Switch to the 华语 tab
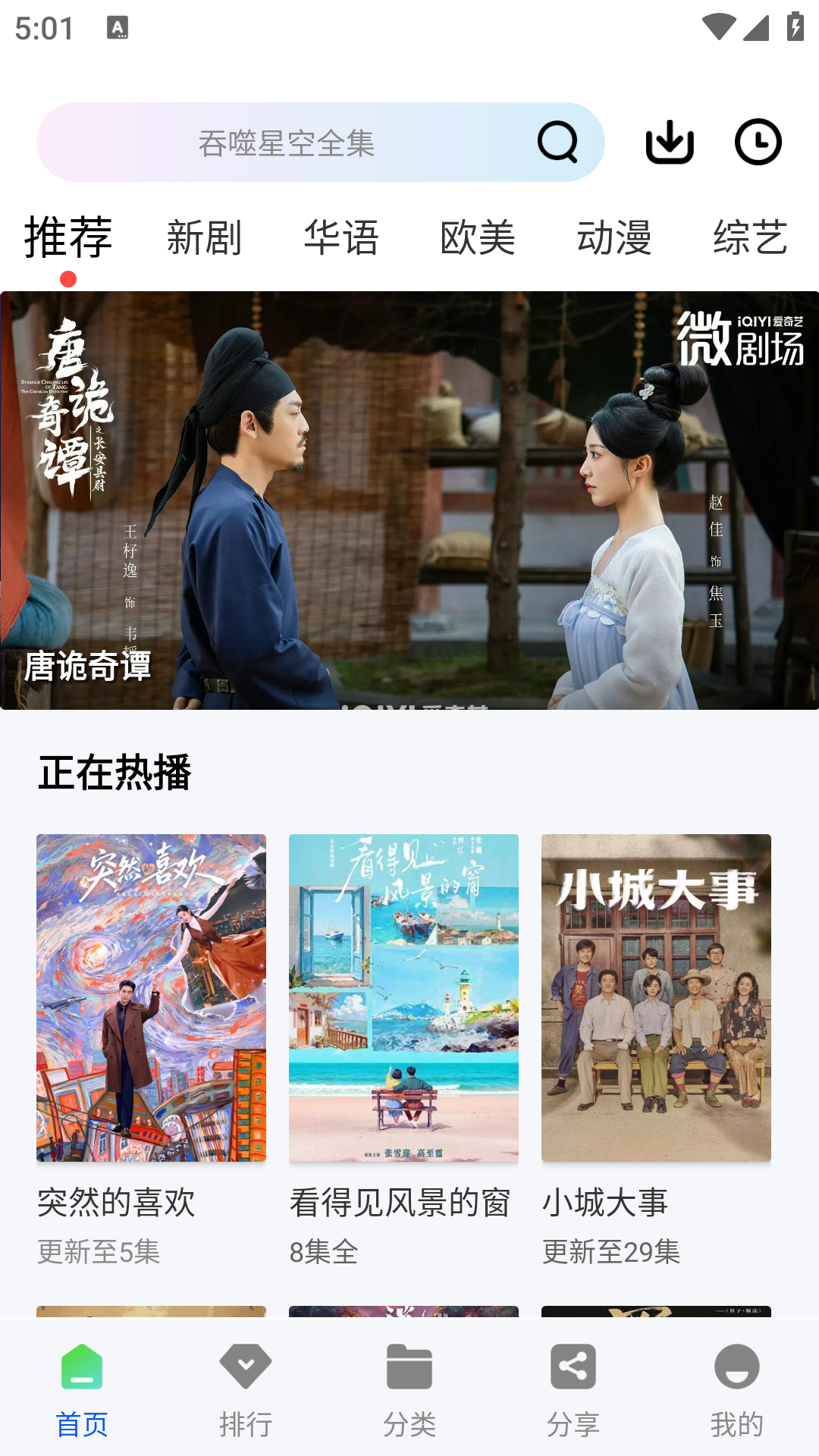 point(341,237)
